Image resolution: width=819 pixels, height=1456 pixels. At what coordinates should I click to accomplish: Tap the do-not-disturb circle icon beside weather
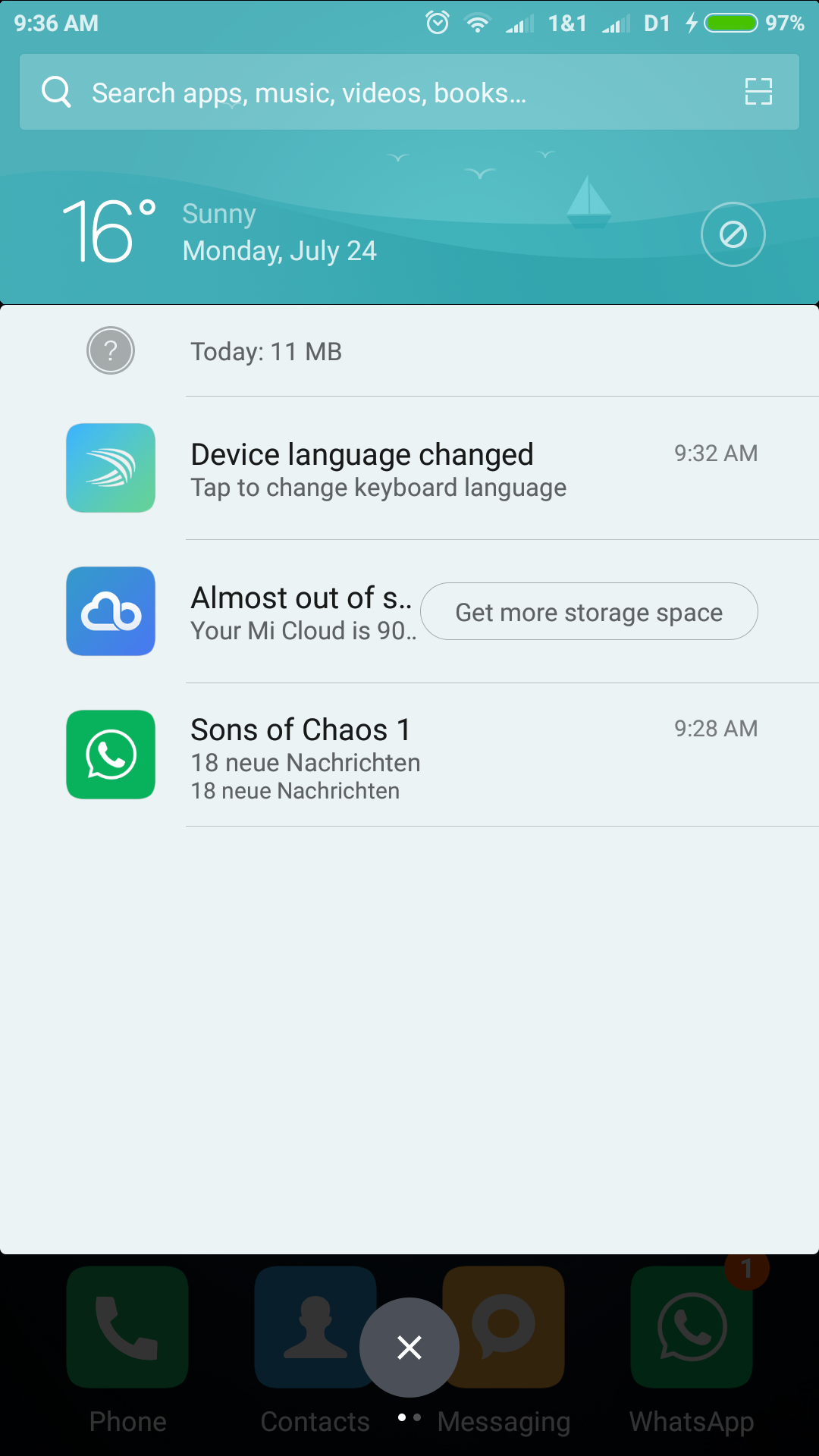click(x=733, y=234)
